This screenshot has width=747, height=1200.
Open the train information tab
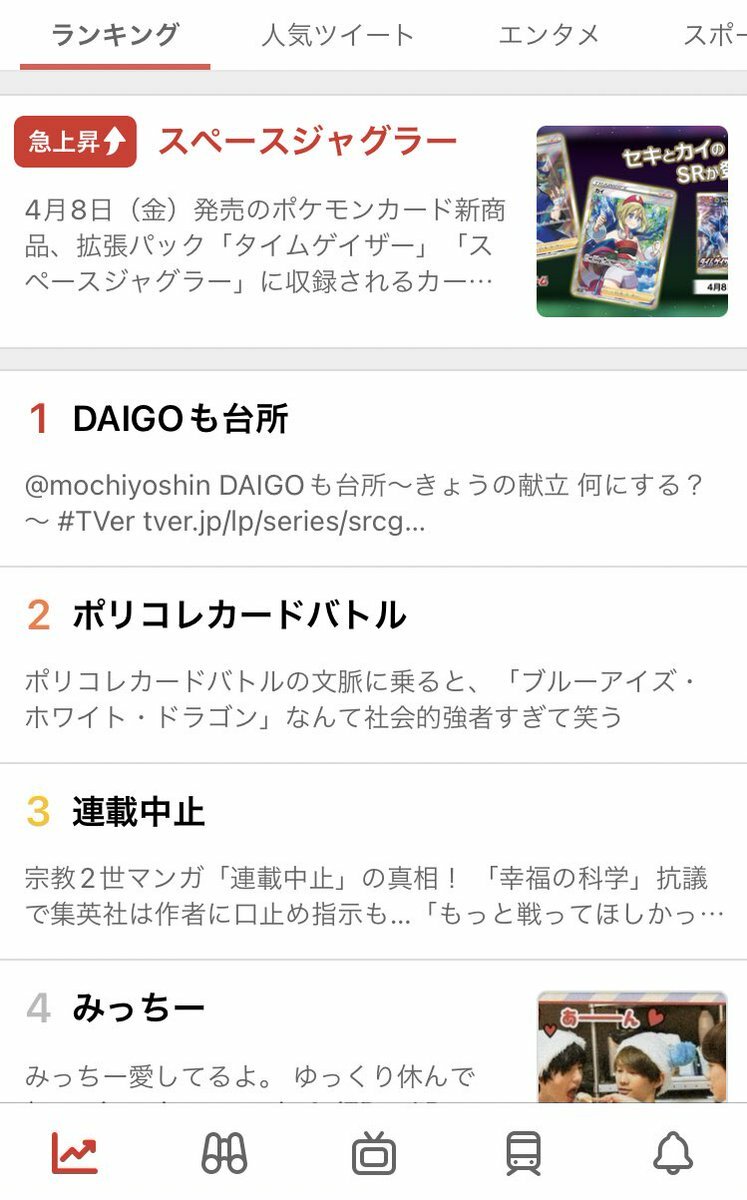point(523,1153)
